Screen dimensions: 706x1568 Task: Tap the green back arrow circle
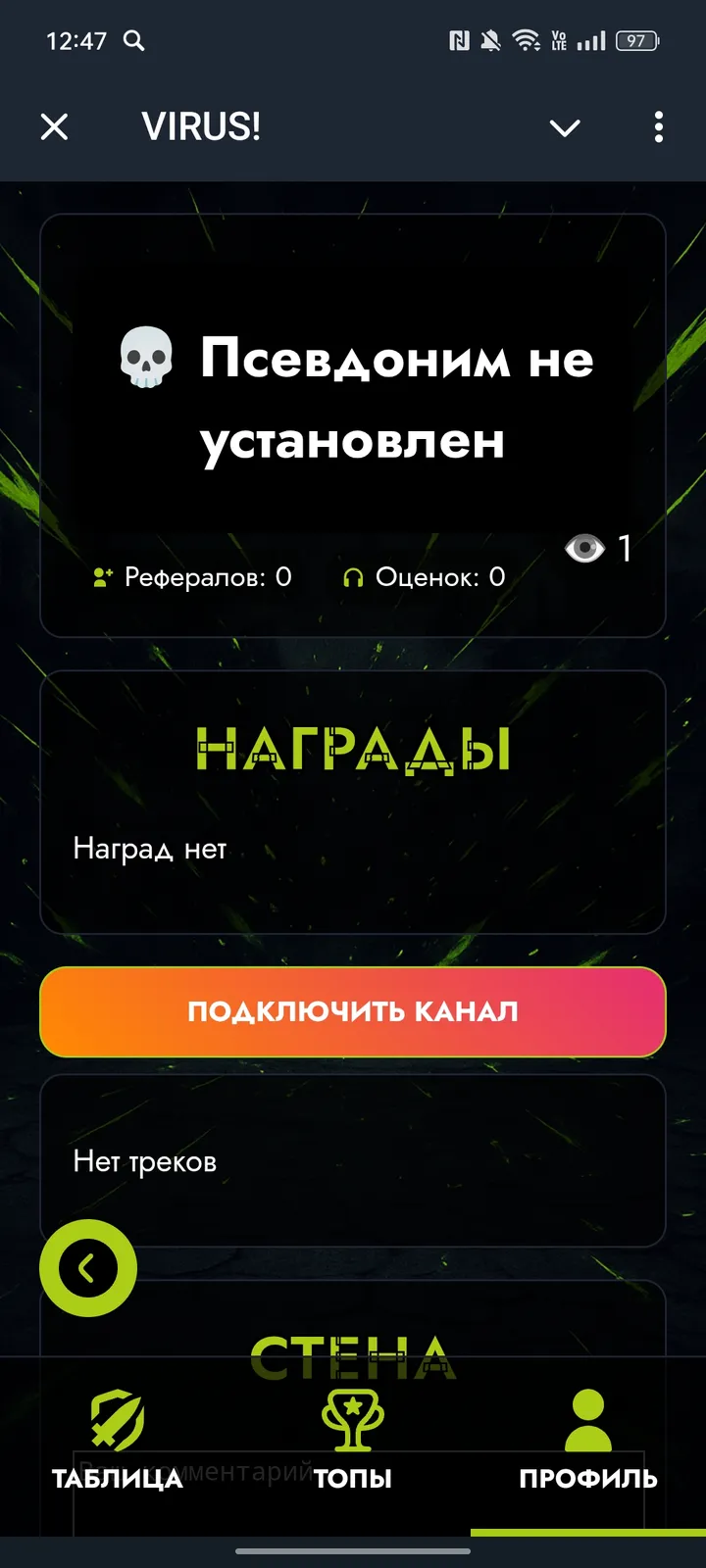click(87, 1266)
